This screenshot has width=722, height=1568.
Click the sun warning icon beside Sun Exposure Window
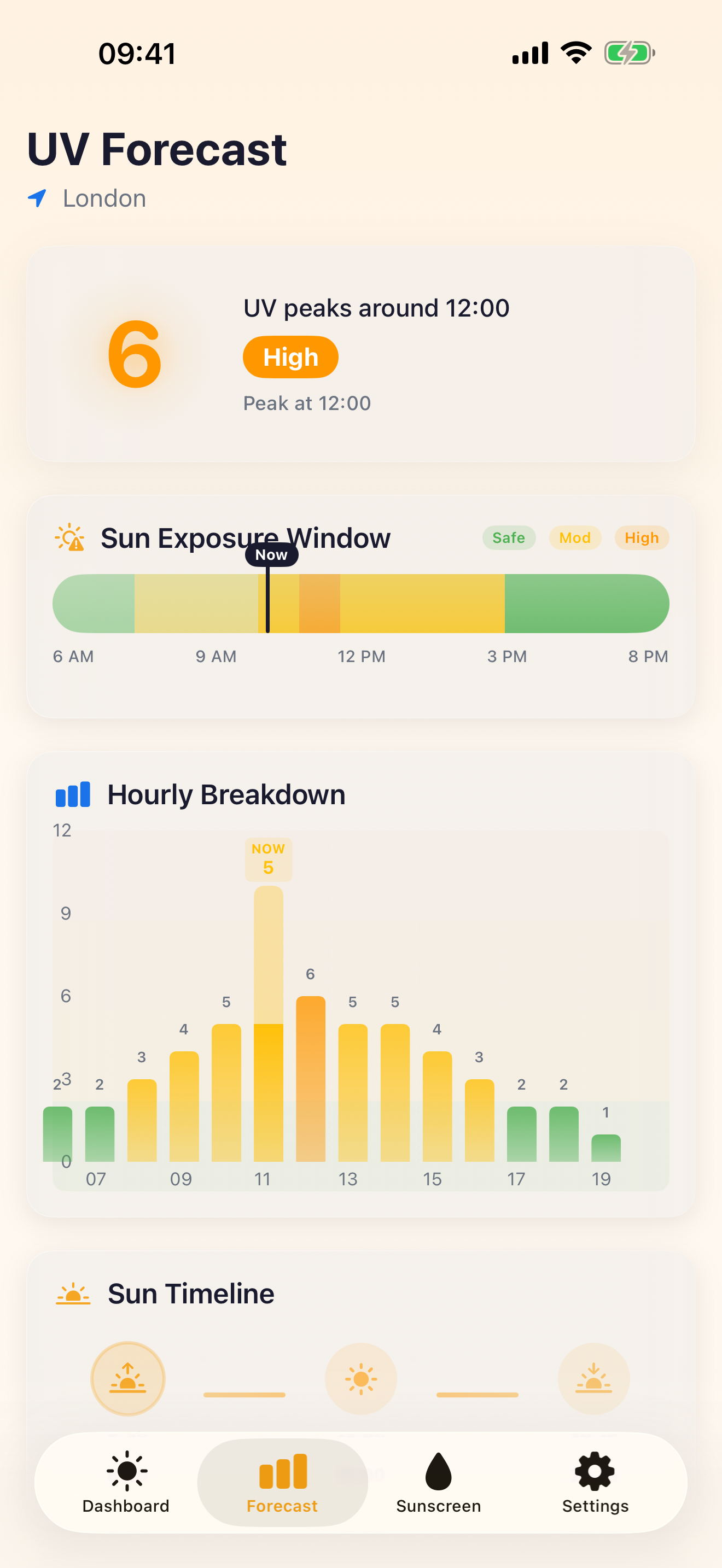click(x=70, y=538)
